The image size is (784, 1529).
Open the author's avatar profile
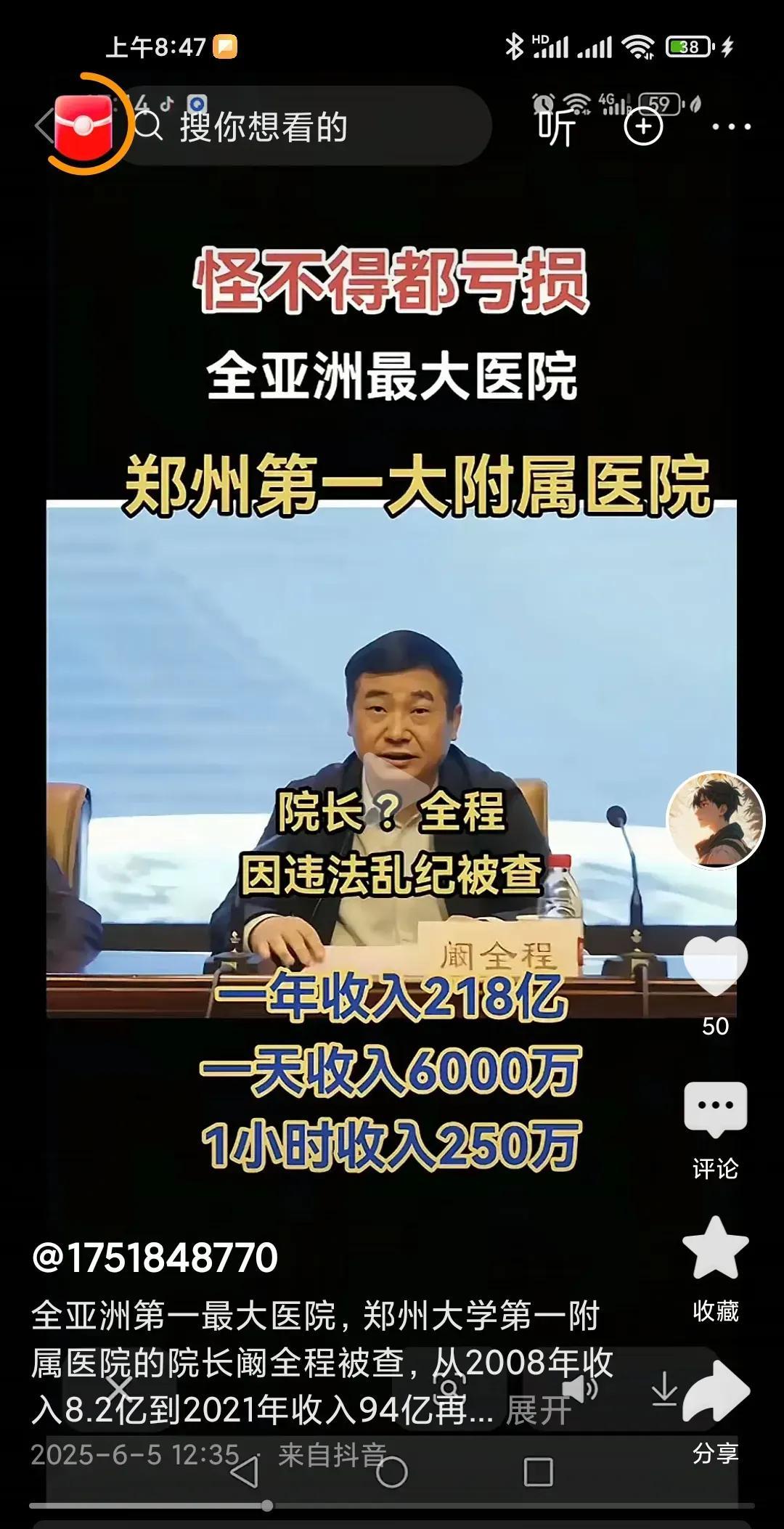716,820
